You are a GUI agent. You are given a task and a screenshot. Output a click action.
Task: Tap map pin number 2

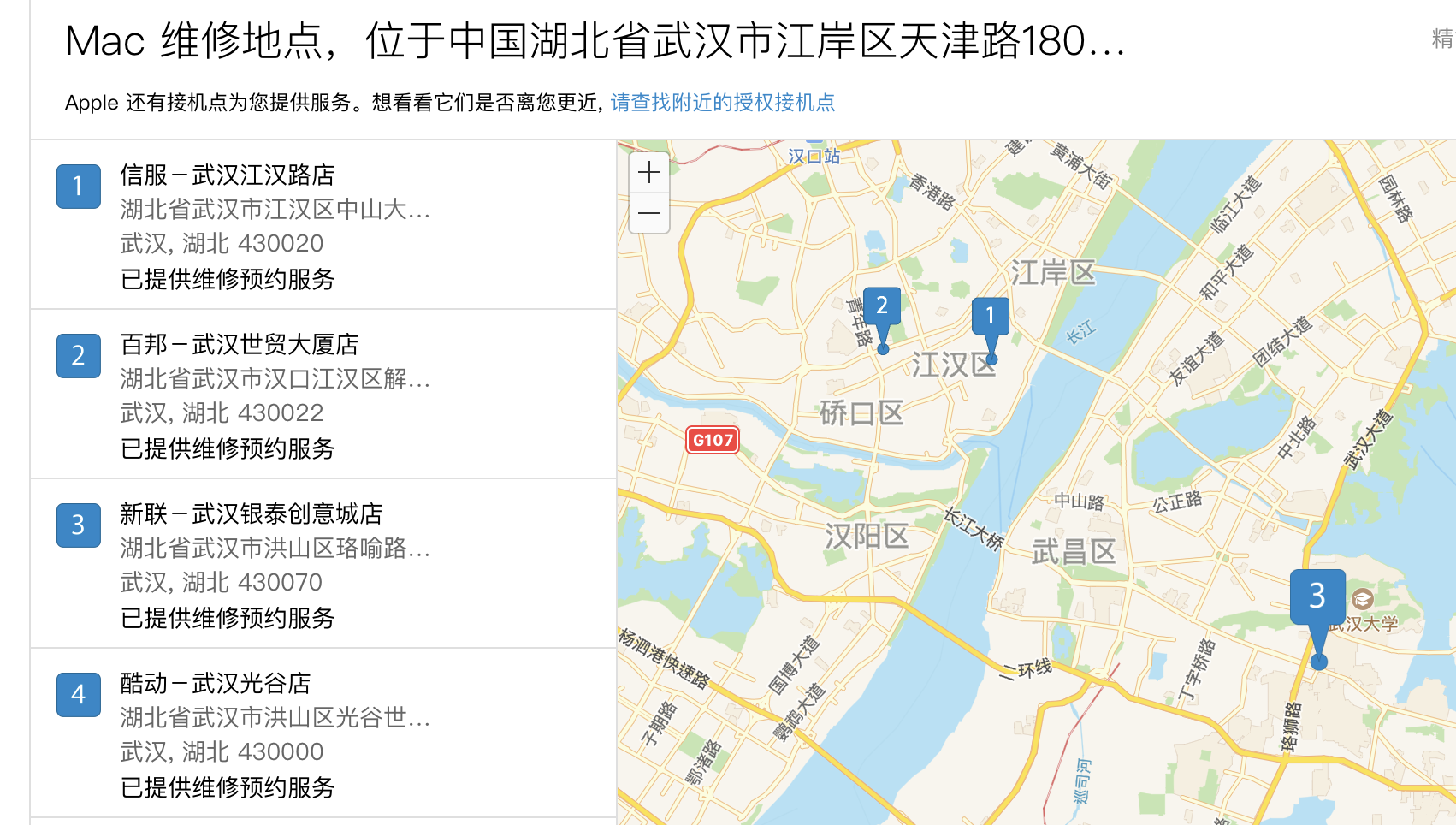882,306
